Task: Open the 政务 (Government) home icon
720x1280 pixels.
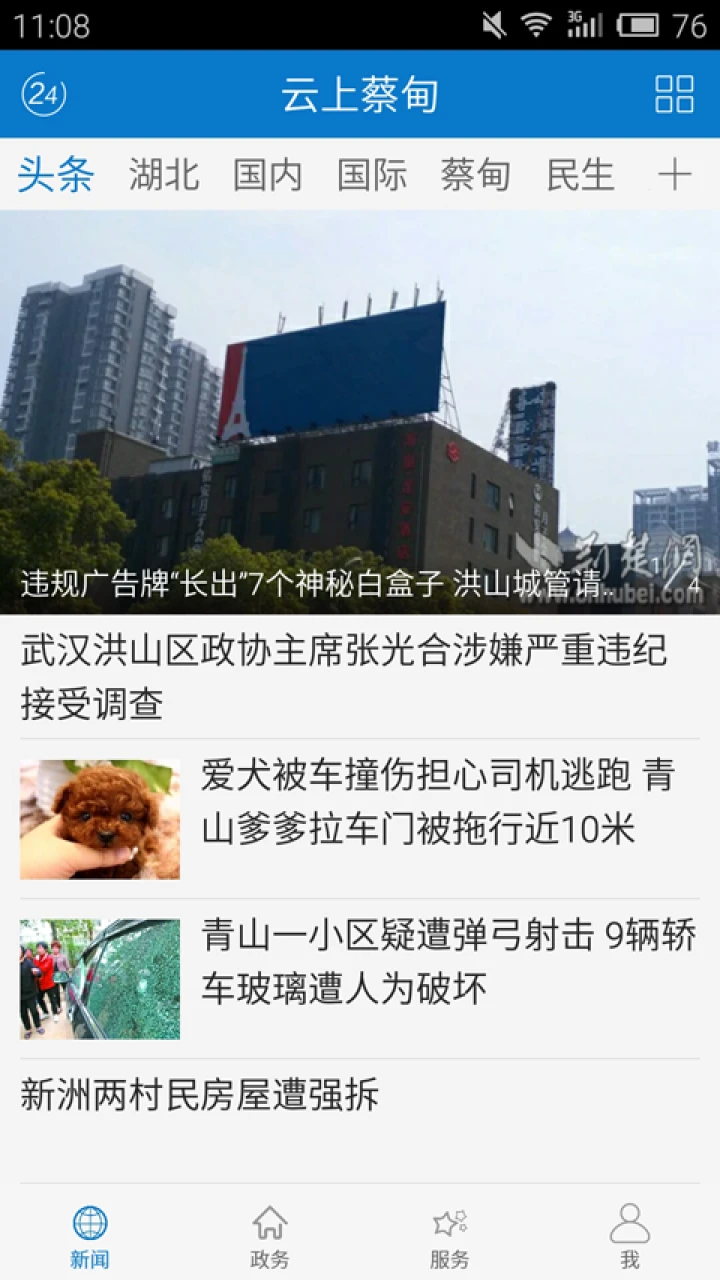Action: pyautogui.click(x=270, y=1232)
